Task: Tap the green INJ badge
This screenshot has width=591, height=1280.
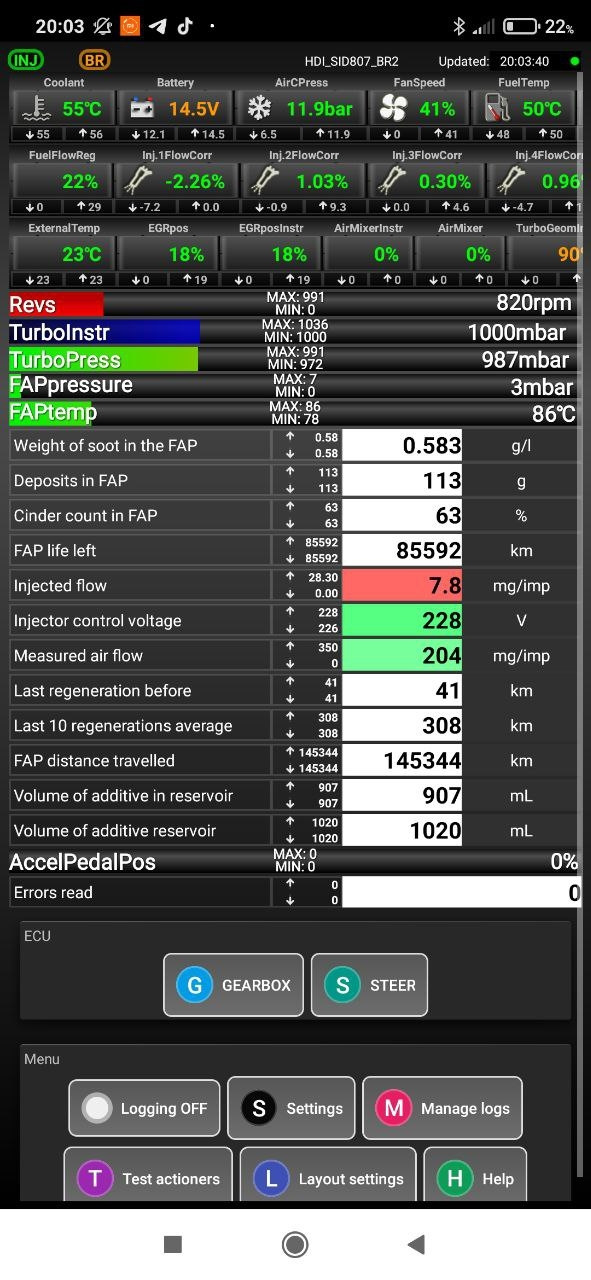Action: (26, 60)
